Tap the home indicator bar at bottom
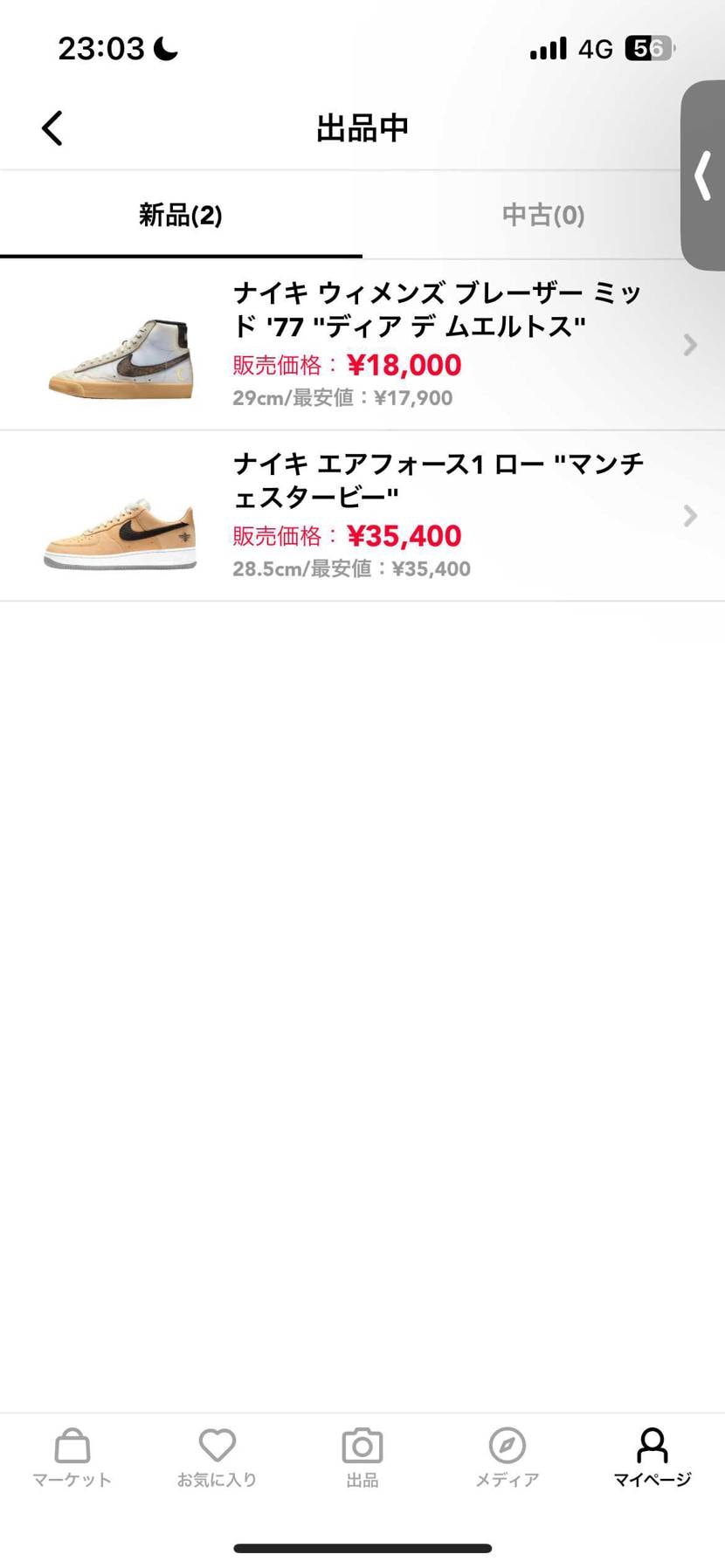The image size is (725, 1568). tap(362, 1547)
